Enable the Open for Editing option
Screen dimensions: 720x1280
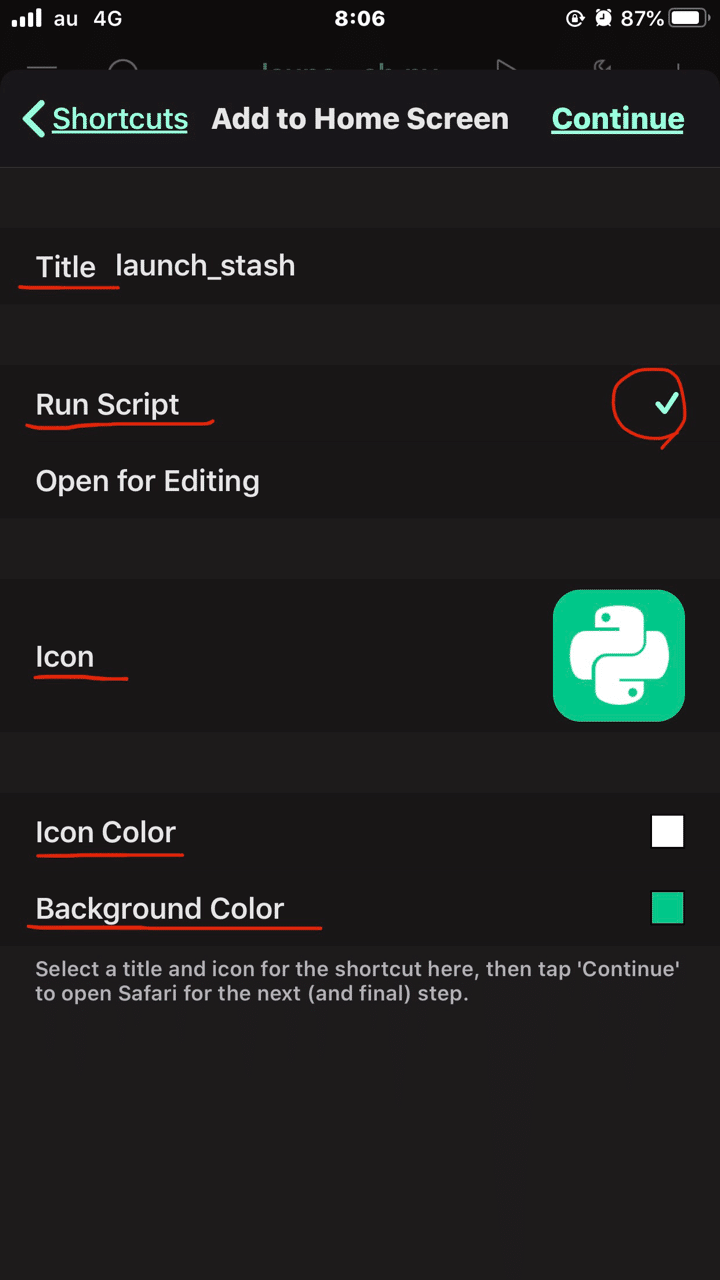point(147,481)
